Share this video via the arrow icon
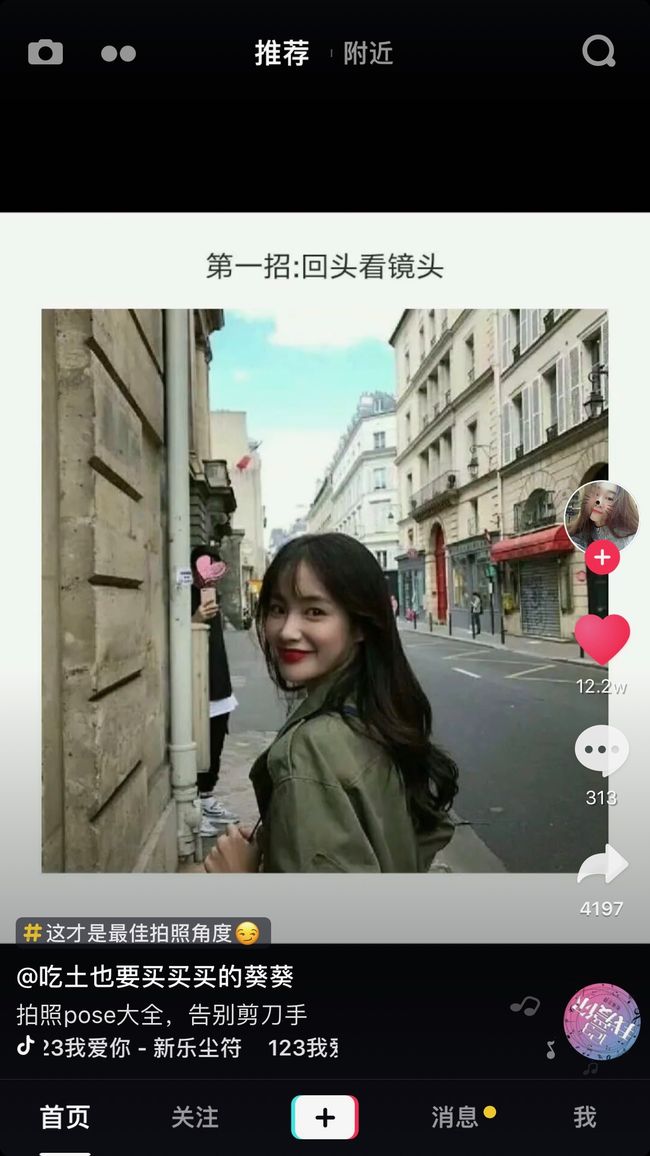This screenshot has height=1156, width=650. pyautogui.click(x=602, y=864)
